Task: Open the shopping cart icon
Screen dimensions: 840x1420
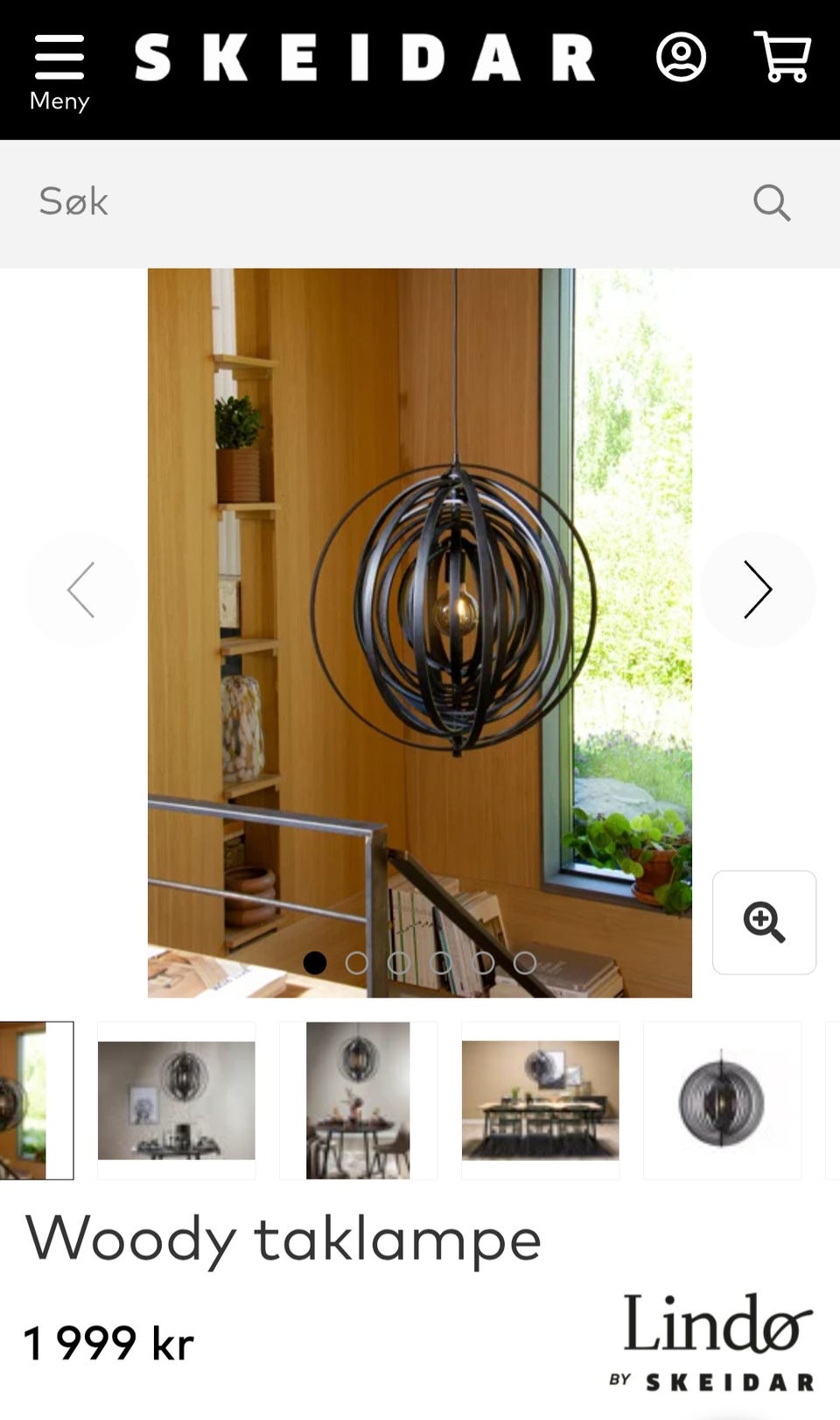Action: pos(781,57)
